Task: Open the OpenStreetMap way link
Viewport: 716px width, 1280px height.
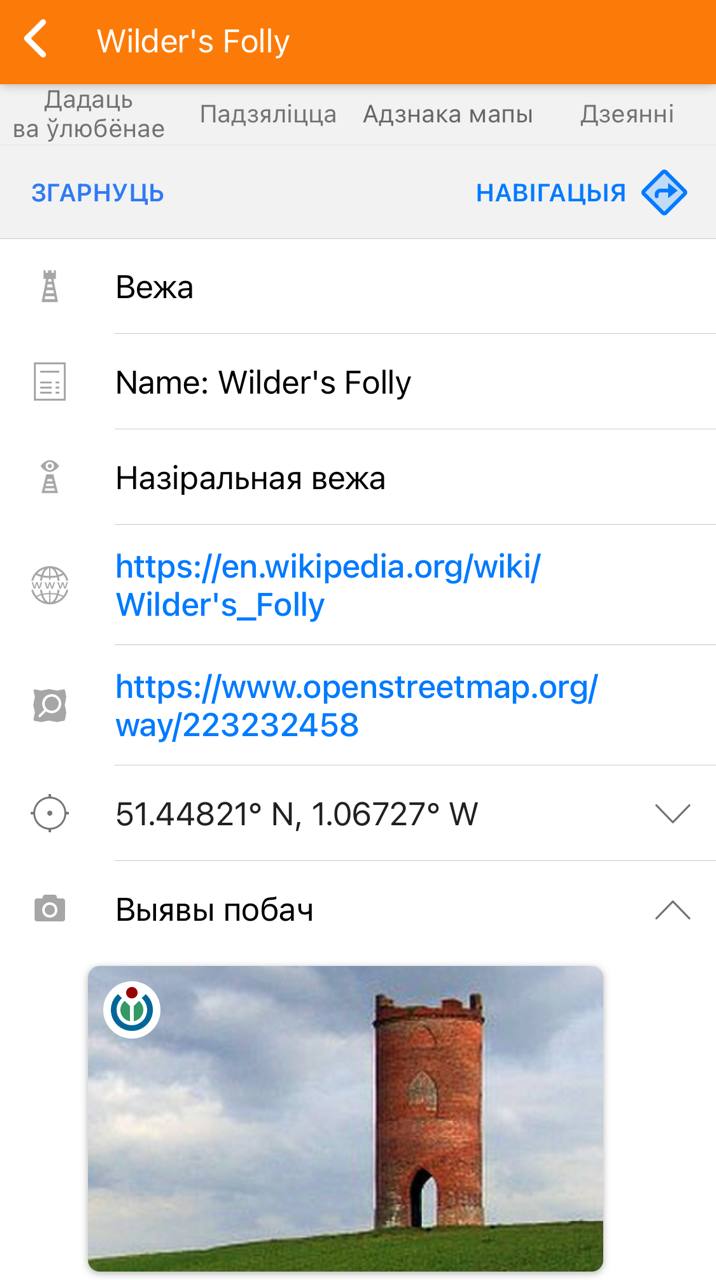Action: pyautogui.click(x=356, y=706)
